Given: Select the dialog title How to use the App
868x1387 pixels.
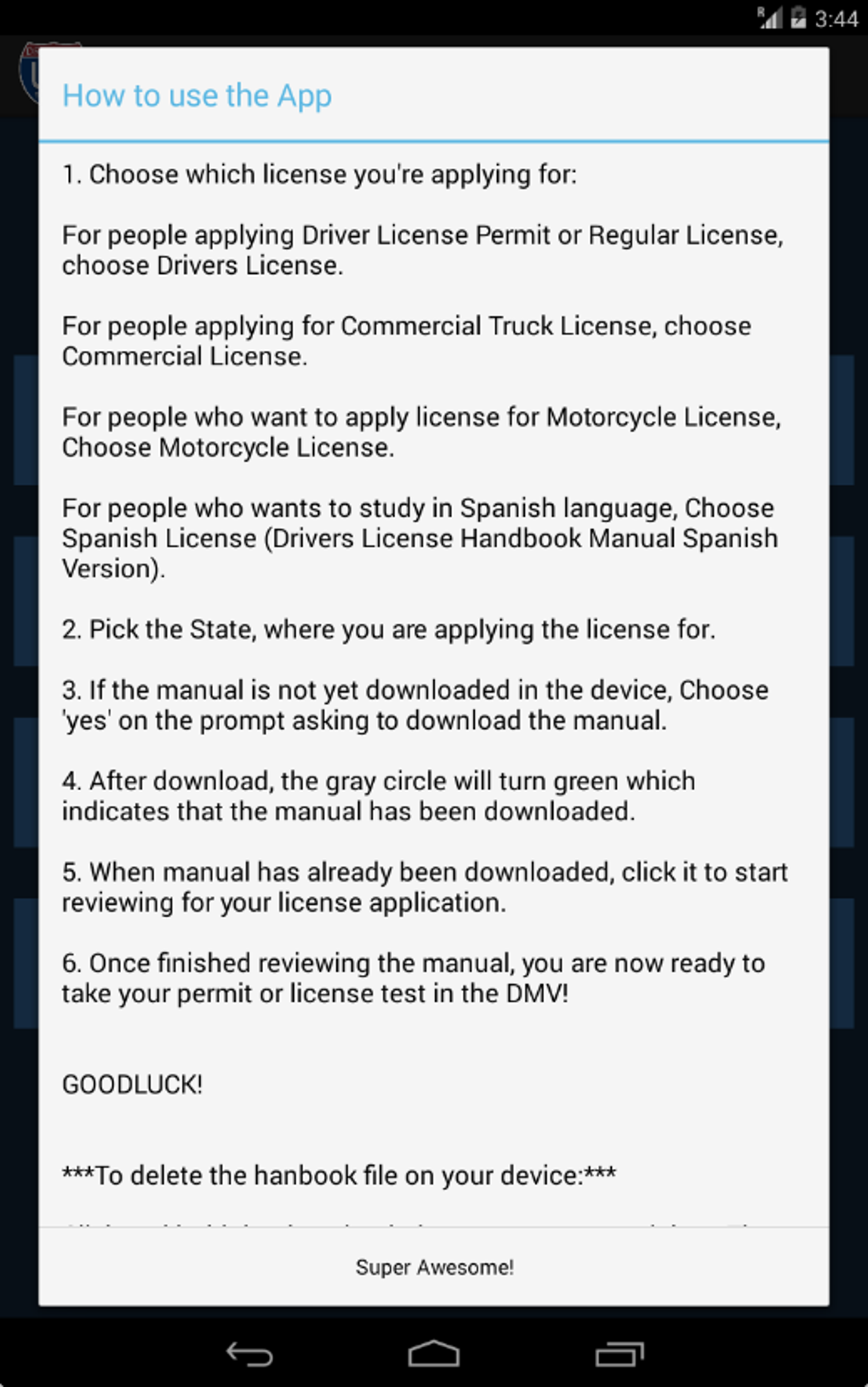Looking at the screenshot, I should click(x=197, y=96).
